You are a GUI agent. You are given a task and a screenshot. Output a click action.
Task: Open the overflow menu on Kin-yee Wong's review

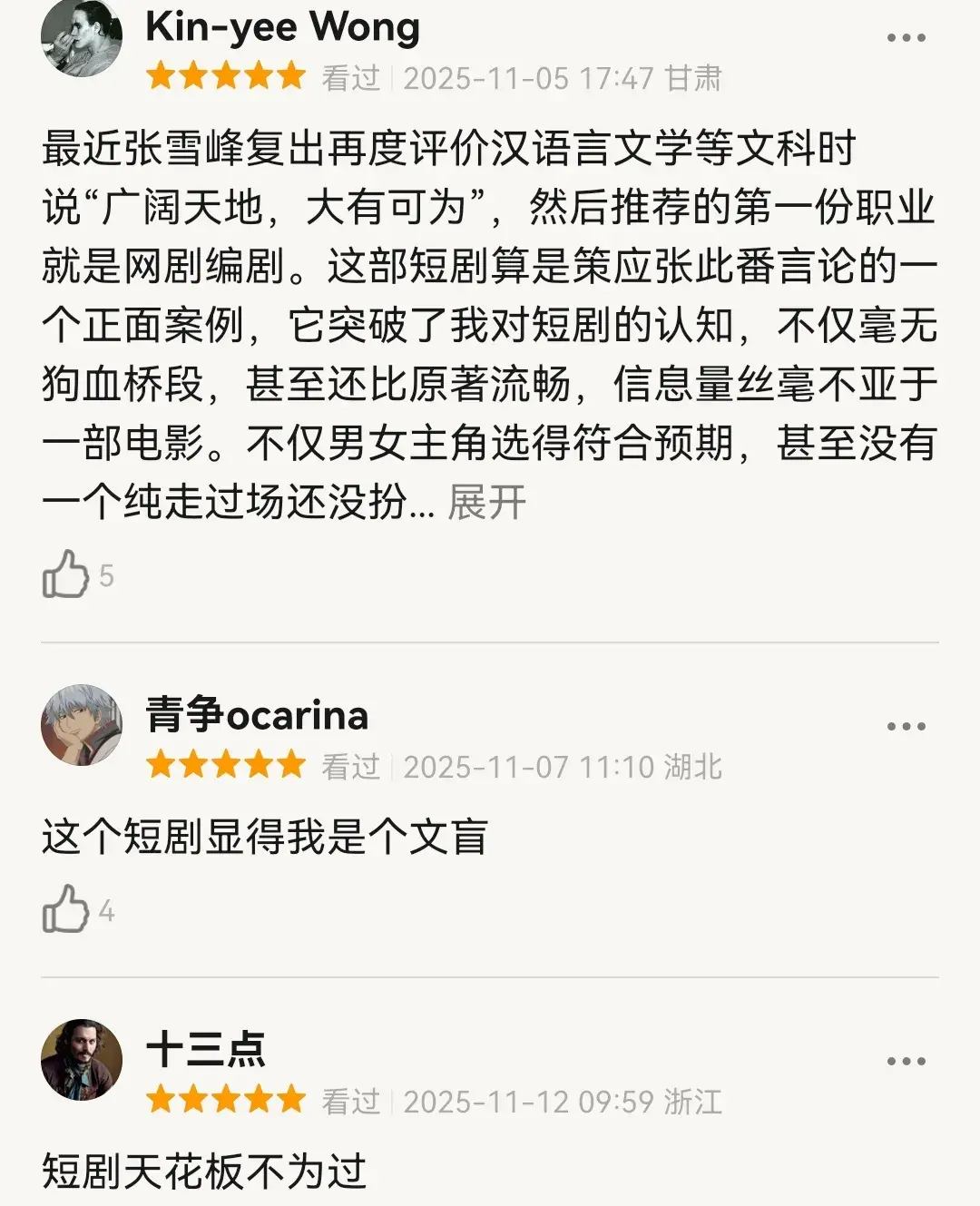905,38
